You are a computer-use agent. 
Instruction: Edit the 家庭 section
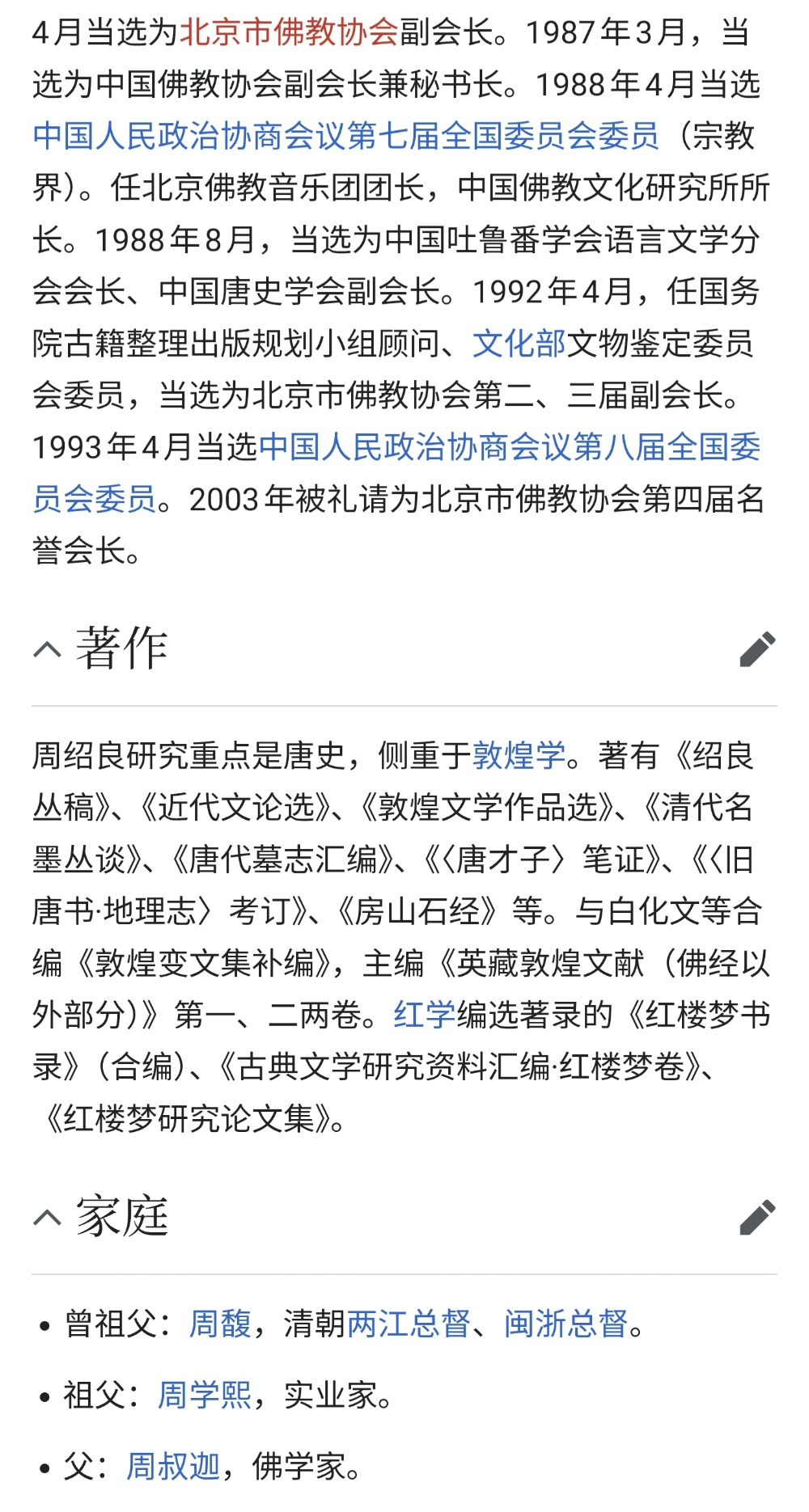[757, 1218]
